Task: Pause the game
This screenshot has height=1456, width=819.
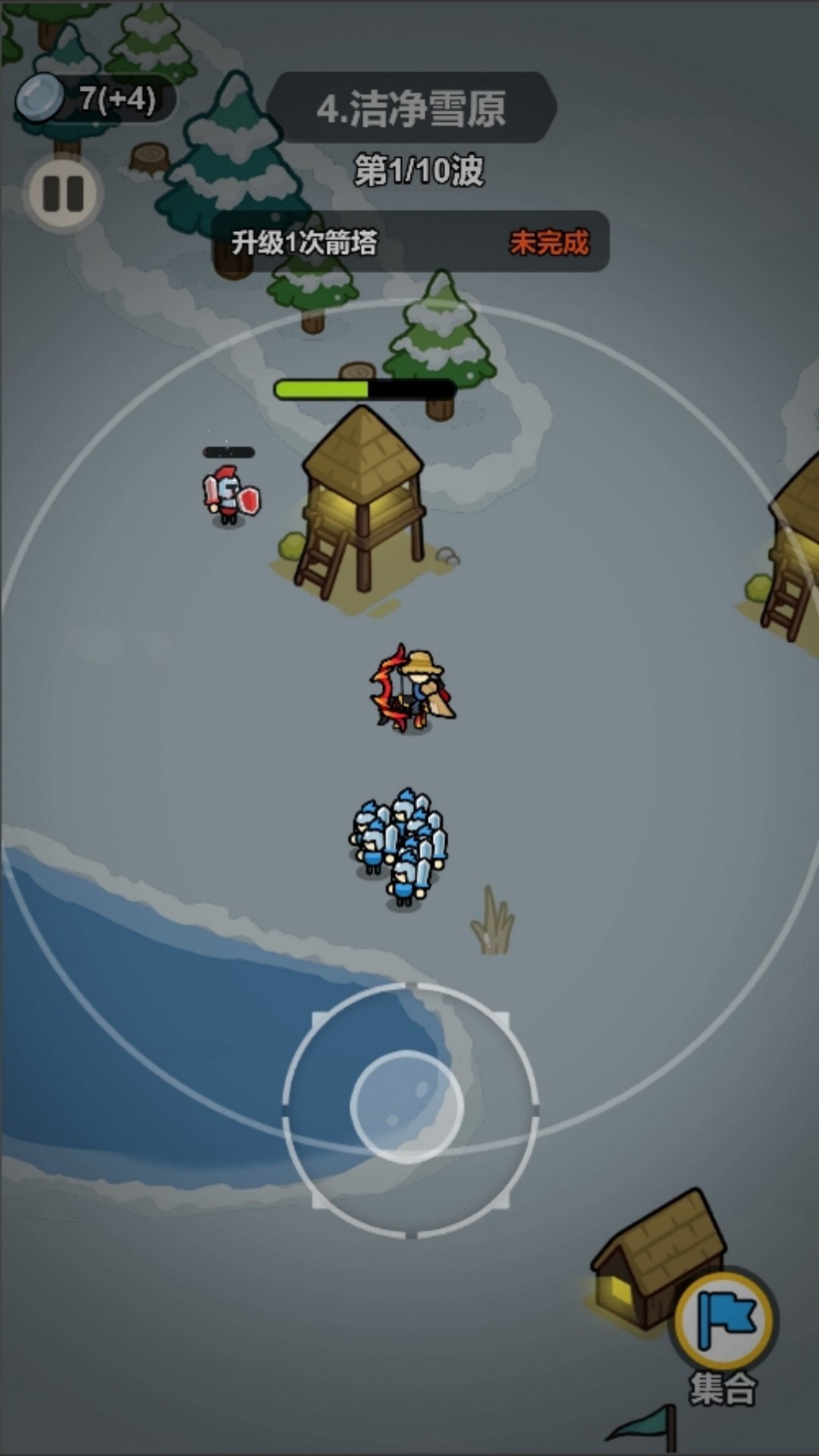Action: (63, 194)
